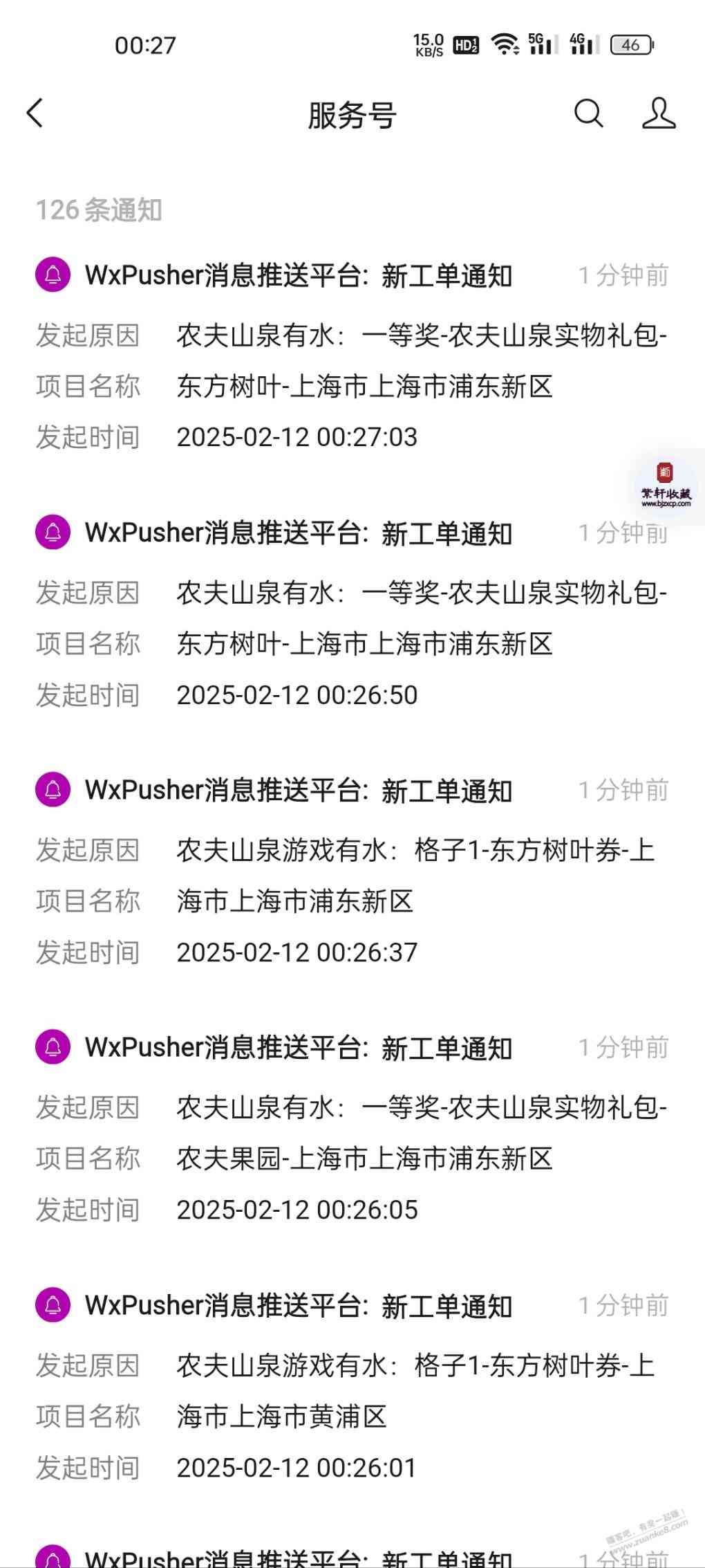This screenshot has width=705, height=1568.
Task: Go back from the 服务号 page
Action: click(35, 113)
